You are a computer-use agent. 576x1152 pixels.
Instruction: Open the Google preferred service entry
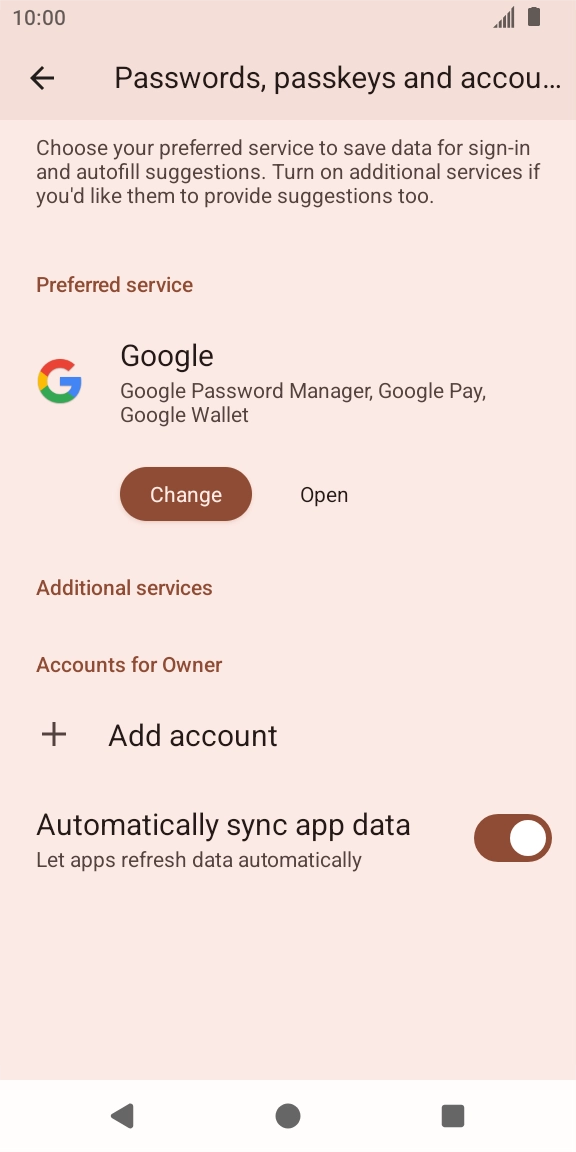click(288, 383)
